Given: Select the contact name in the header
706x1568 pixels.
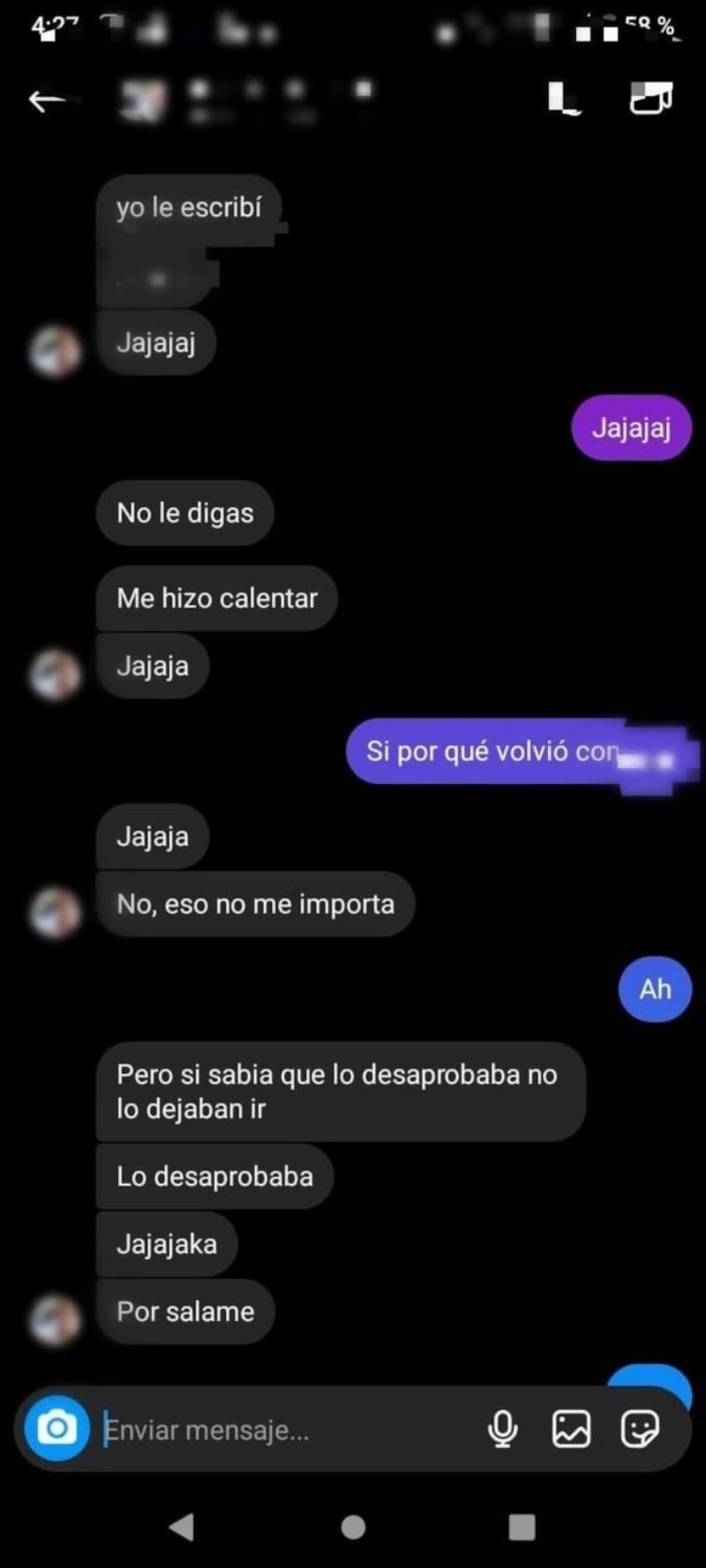Looking at the screenshot, I should (265, 93).
